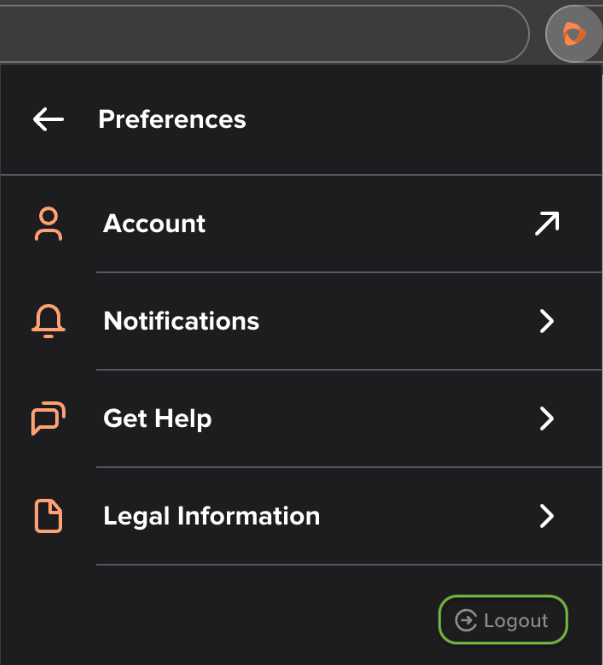This screenshot has width=603, height=665.
Task: Tap the Logout button
Action: (503, 620)
